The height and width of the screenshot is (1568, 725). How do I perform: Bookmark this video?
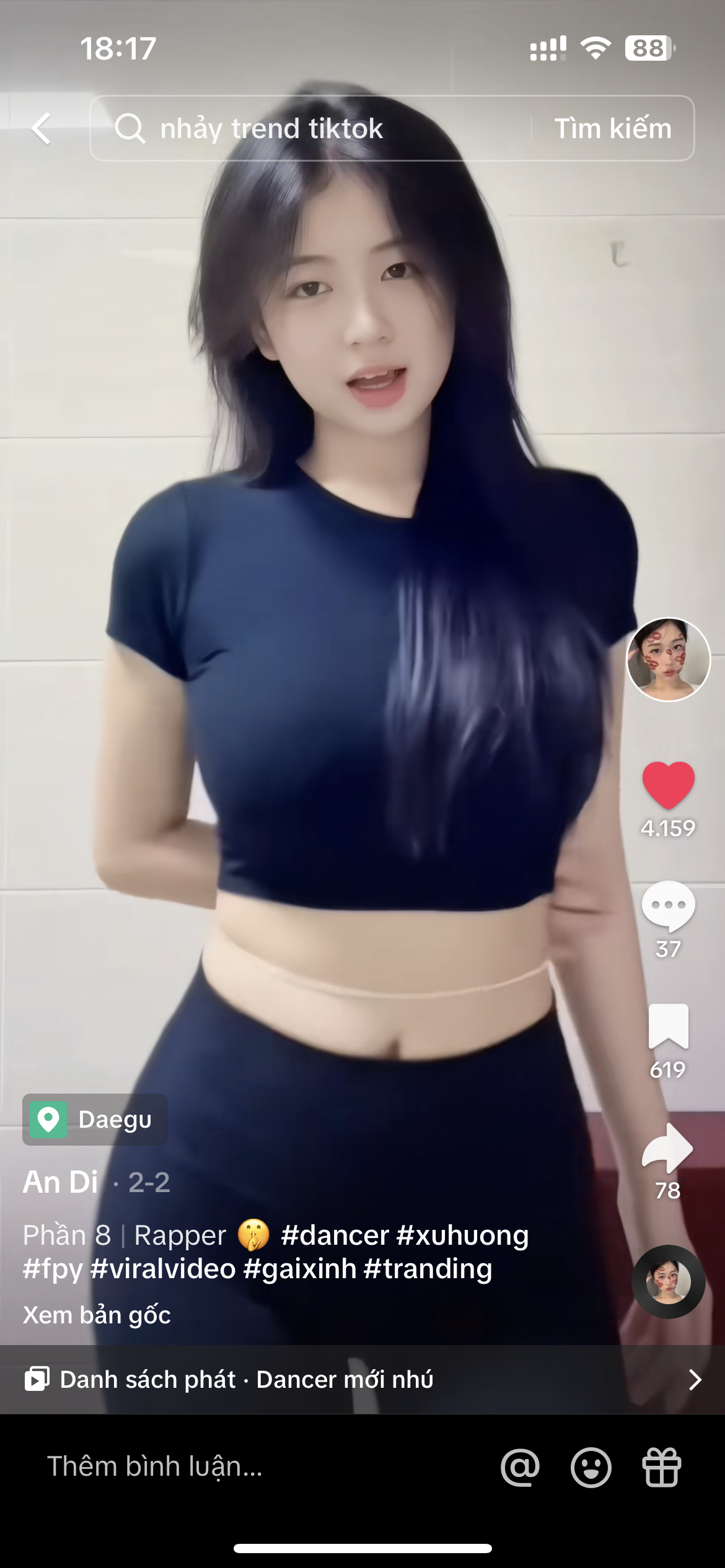668,1026
